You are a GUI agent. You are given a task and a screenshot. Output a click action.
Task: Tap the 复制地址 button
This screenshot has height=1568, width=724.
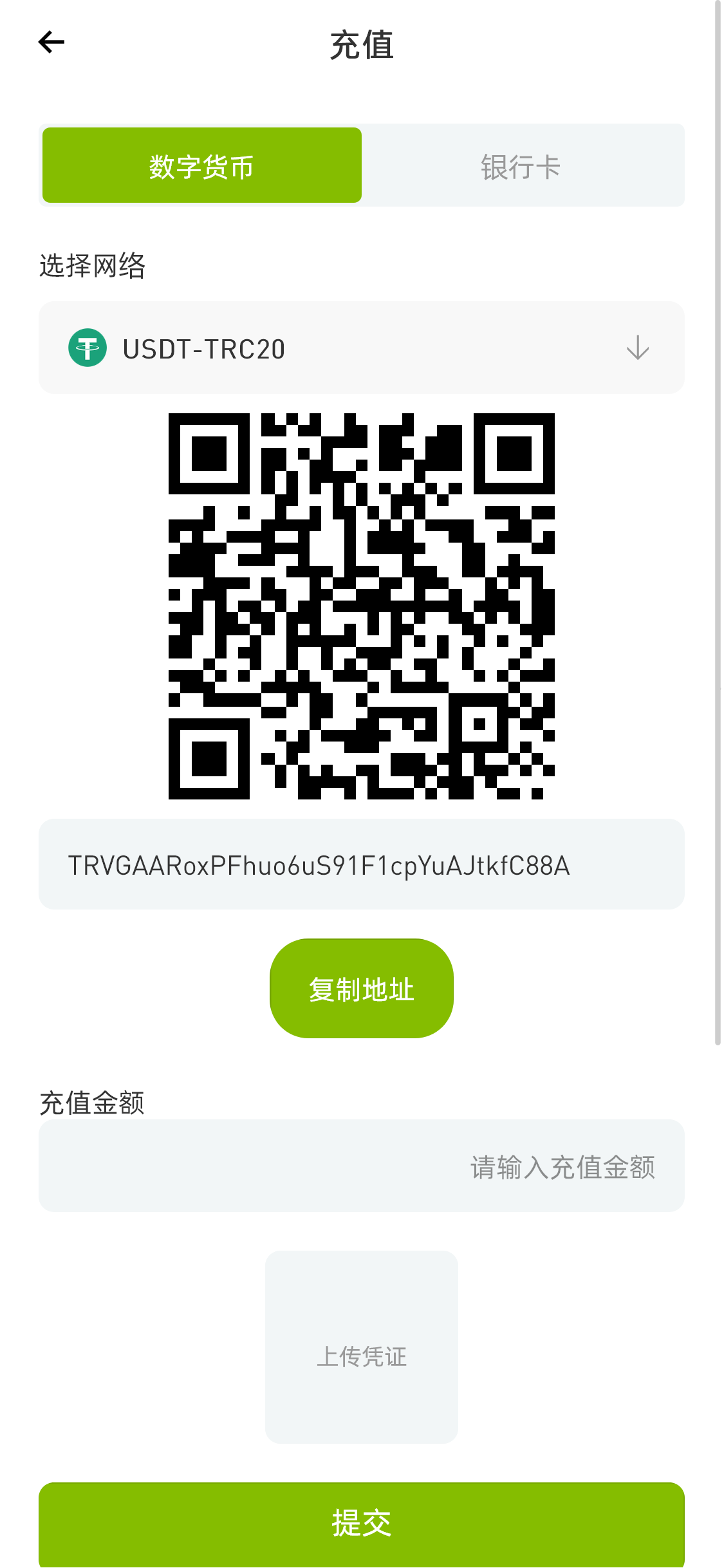(x=361, y=988)
